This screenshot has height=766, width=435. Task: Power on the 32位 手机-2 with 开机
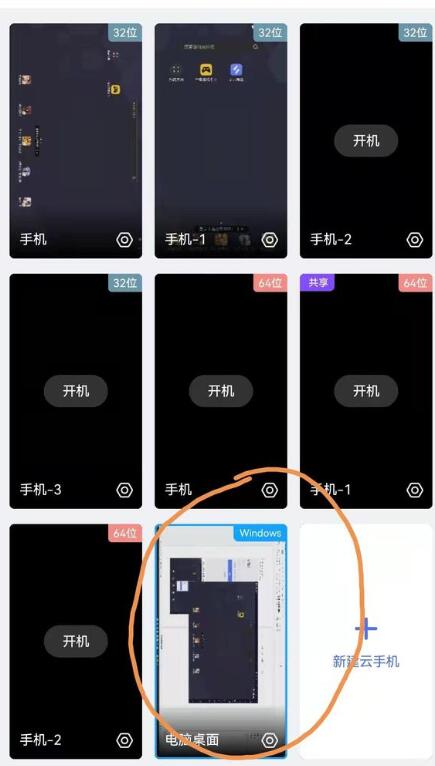pyautogui.click(x=366, y=141)
